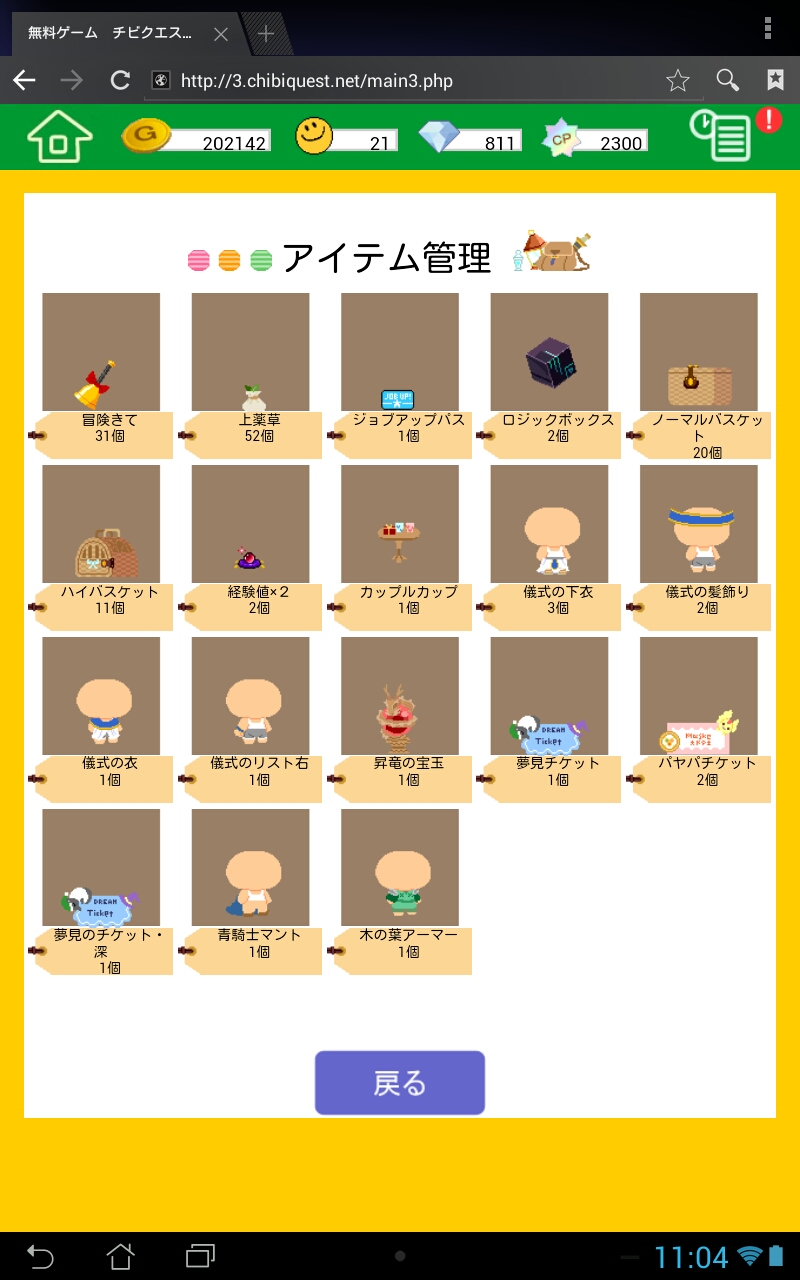Star this page as a favorite
The height and width of the screenshot is (1280, 800).
pyautogui.click(x=678, y=81)
